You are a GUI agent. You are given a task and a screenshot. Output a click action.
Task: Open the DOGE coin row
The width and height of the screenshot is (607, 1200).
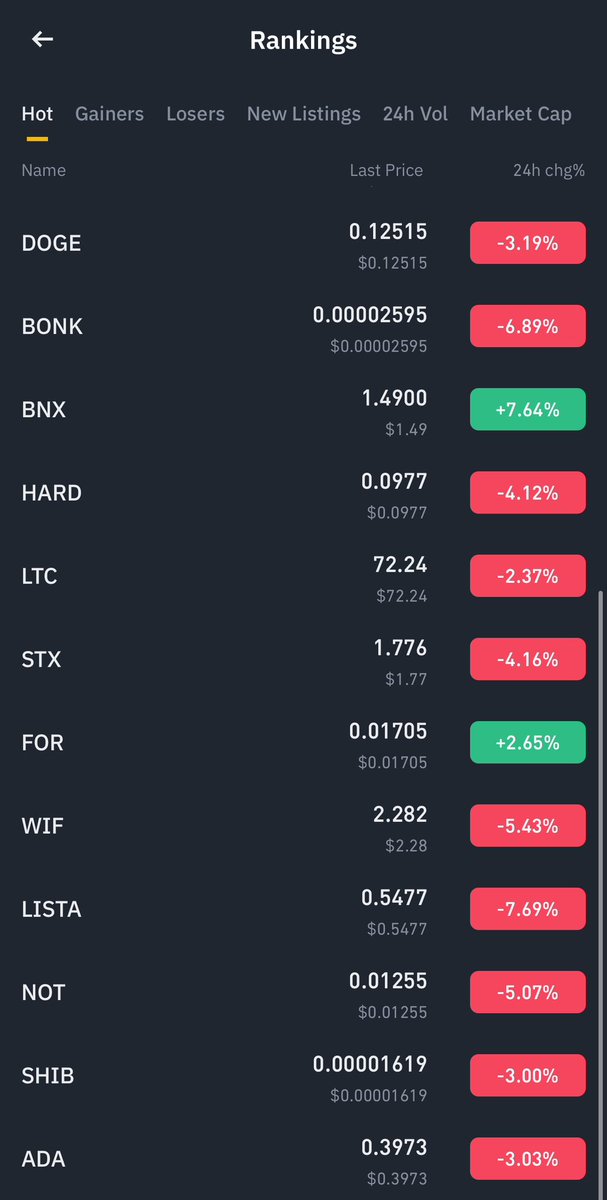coord(303,243)
